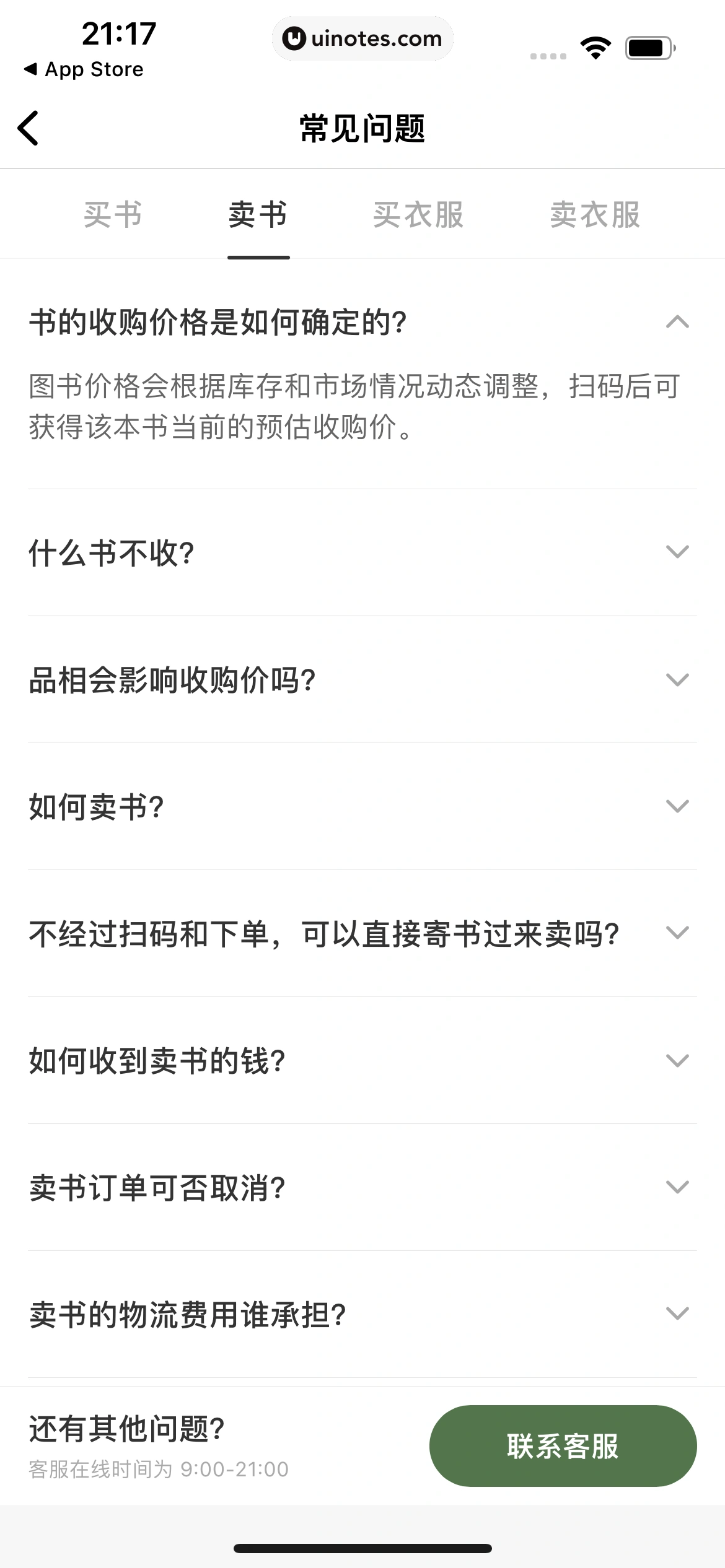The width and height of the screenshot is (725, 1568).
Task: Open the 卖衣服 tab
Action: pyautogui.click(x=595, y=215)
